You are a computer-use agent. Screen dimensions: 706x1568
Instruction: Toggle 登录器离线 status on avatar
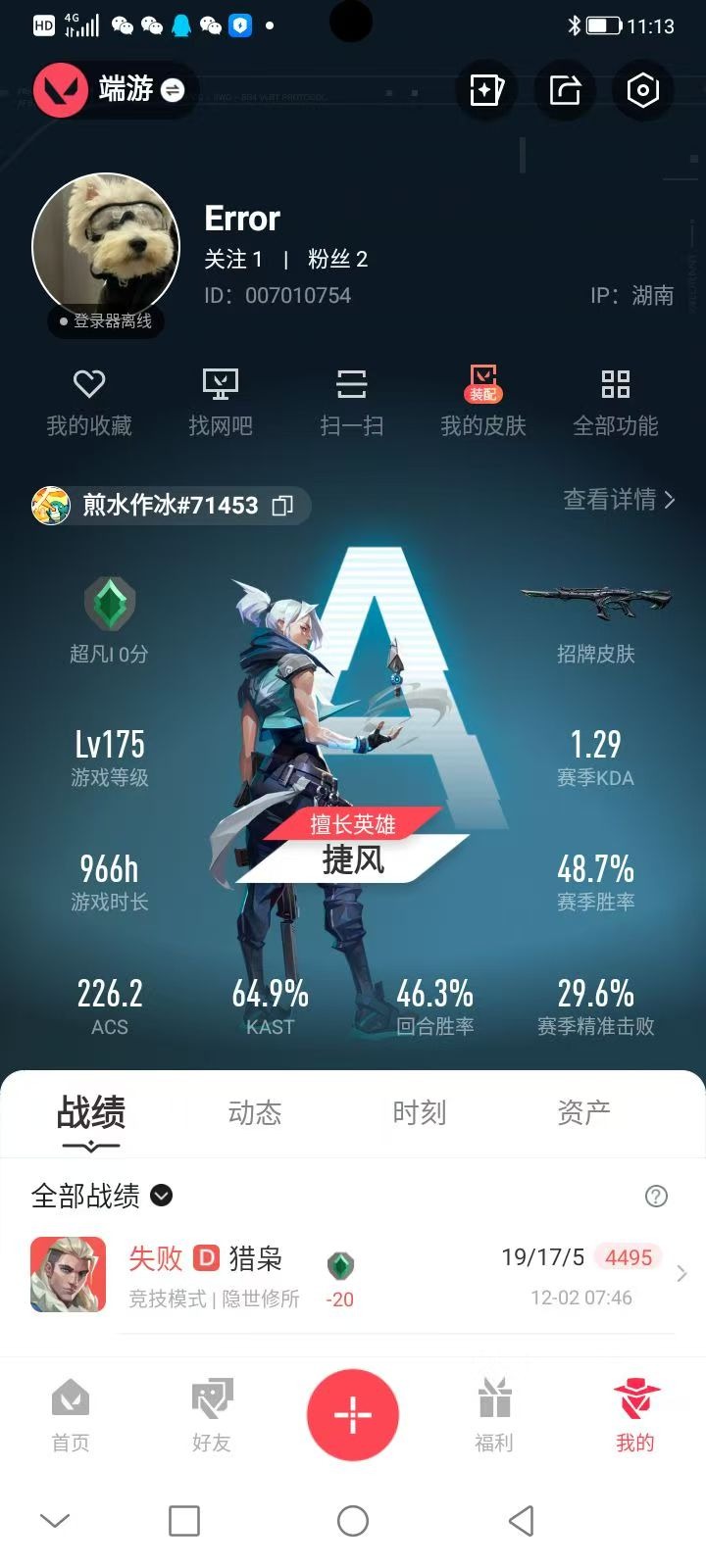(x=107, y=322)
